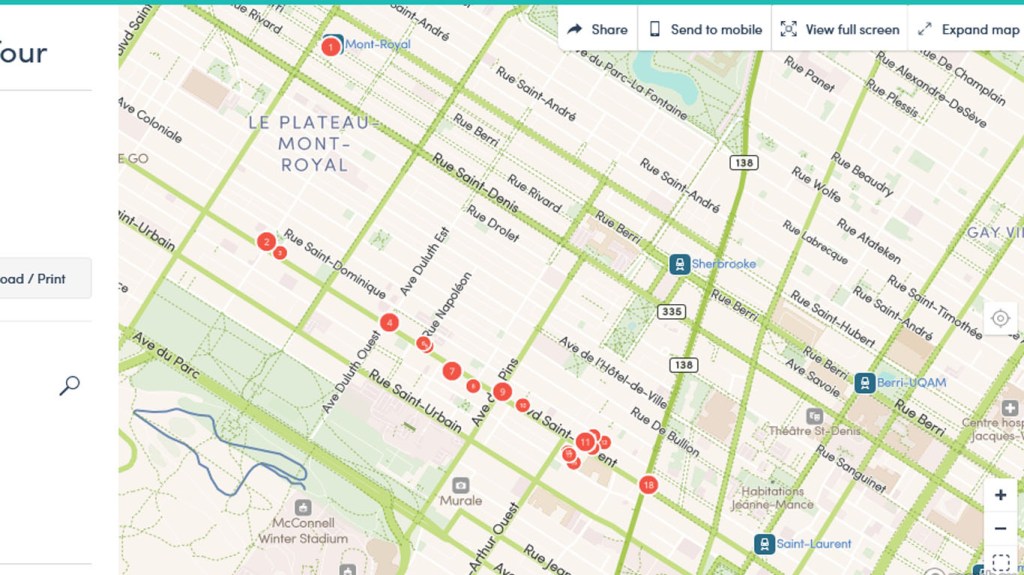Viewport: 1024px width, 575px height.
Task: Tap the Sherbrooke metro station icon
Action: pyautogui.click(x=679, y=264)
